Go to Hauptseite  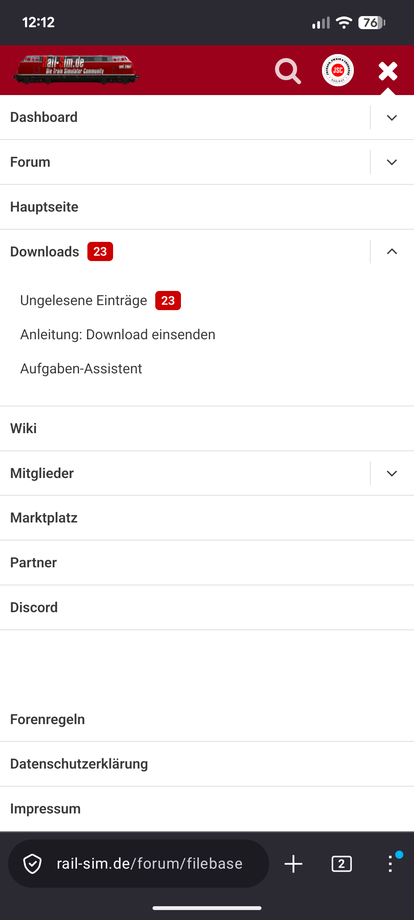click(x=207, y=207)
